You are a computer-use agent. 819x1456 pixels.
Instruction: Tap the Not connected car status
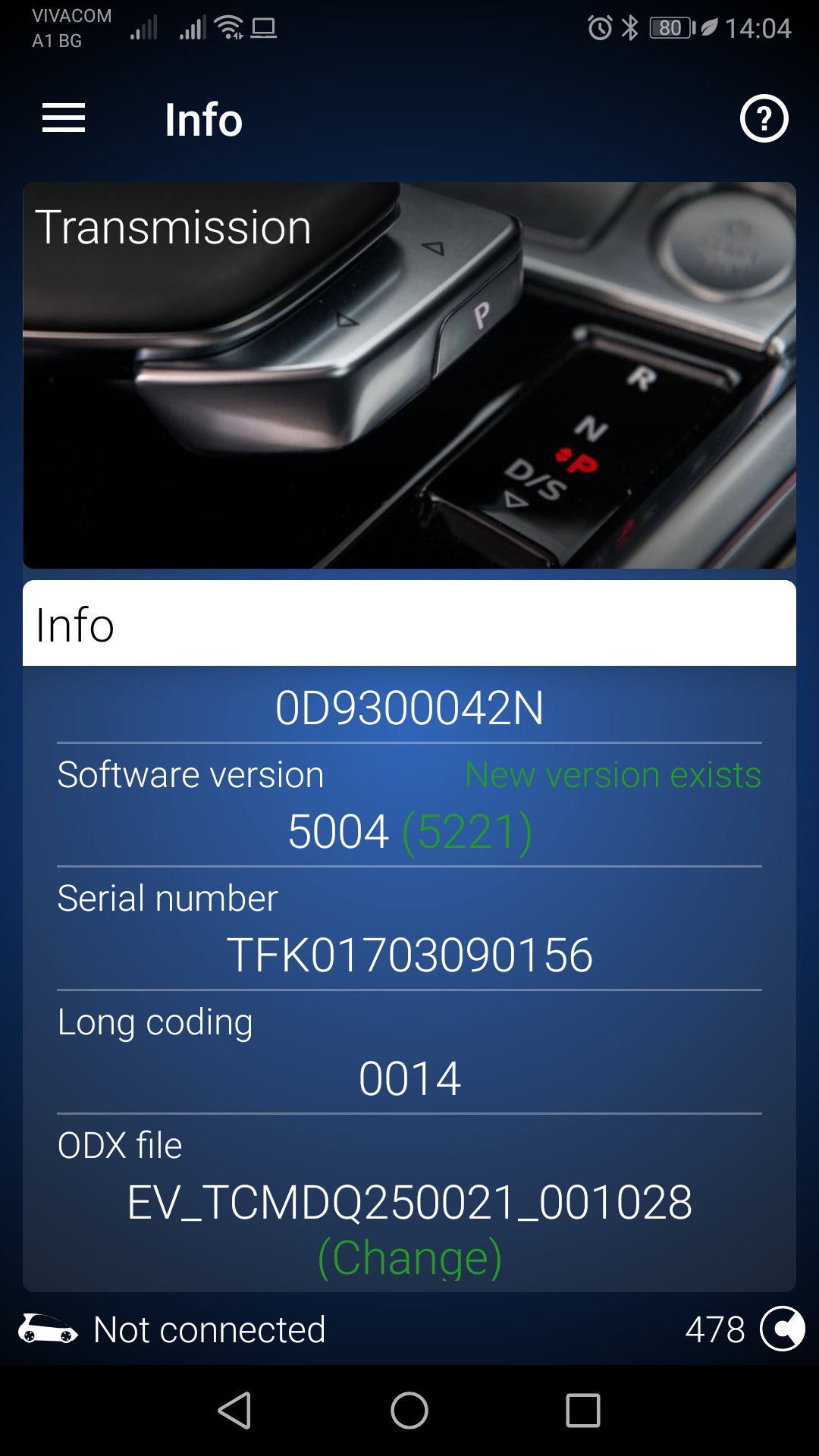pos(173,1329)
